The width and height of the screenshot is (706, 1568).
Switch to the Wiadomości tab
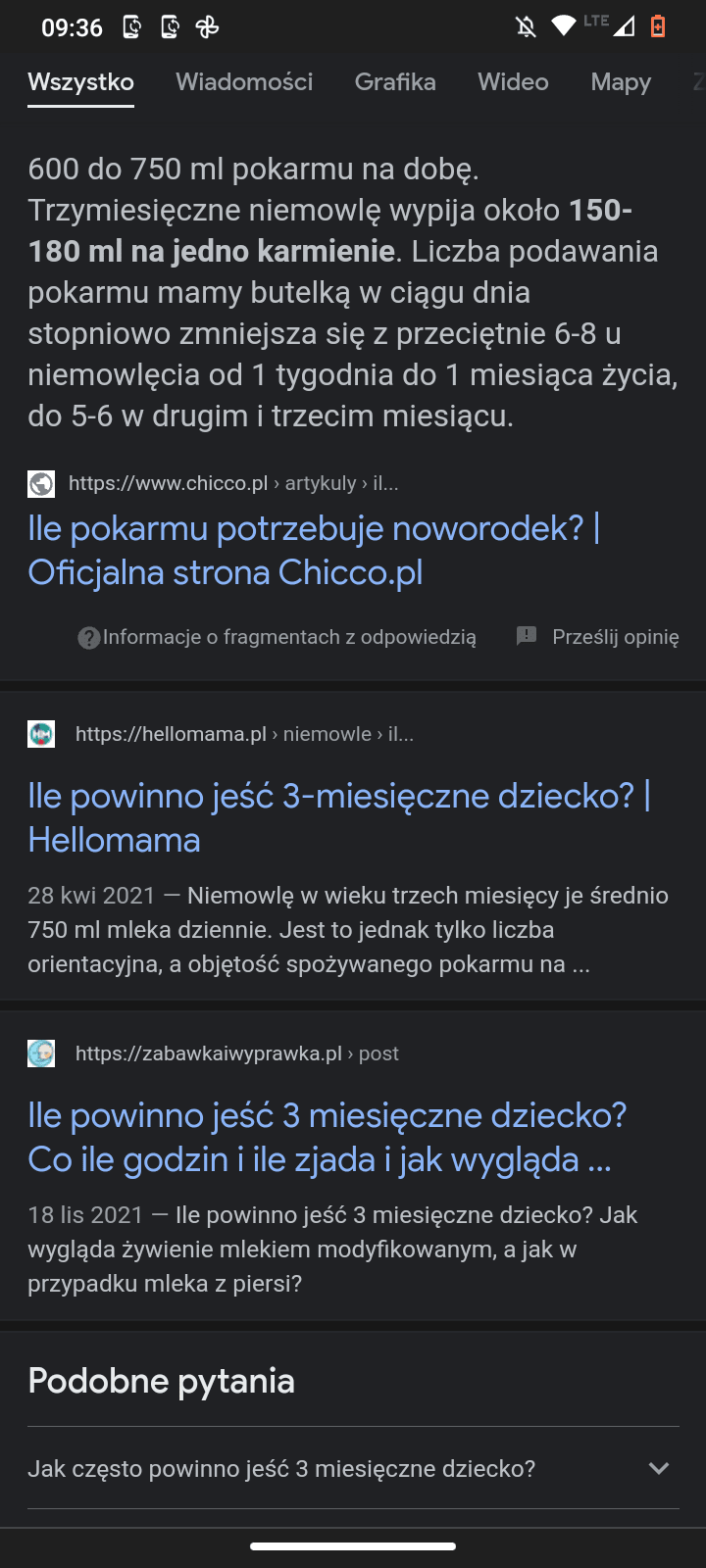244,82
